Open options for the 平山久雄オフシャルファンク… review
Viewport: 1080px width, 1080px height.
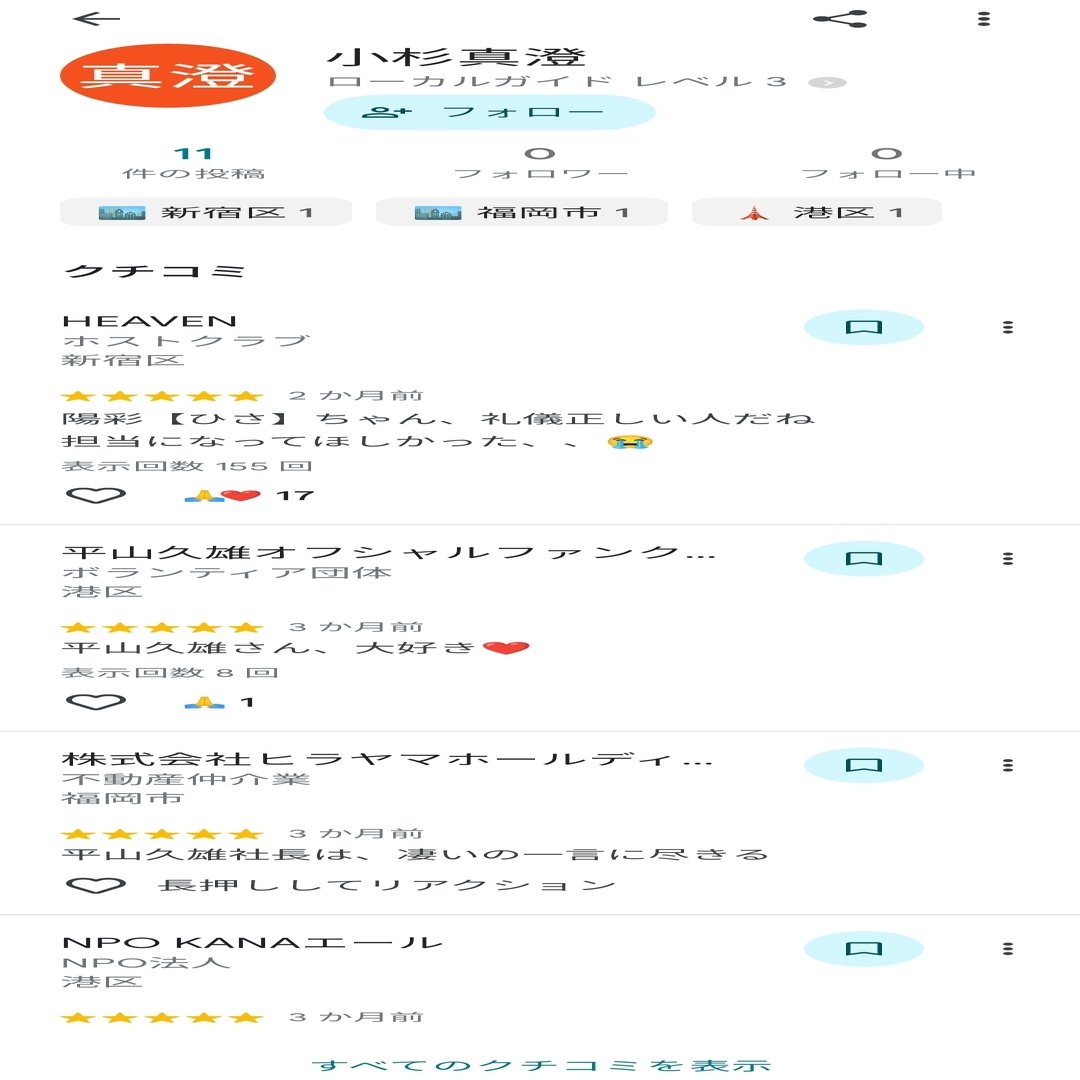[x=1007, y=558]
